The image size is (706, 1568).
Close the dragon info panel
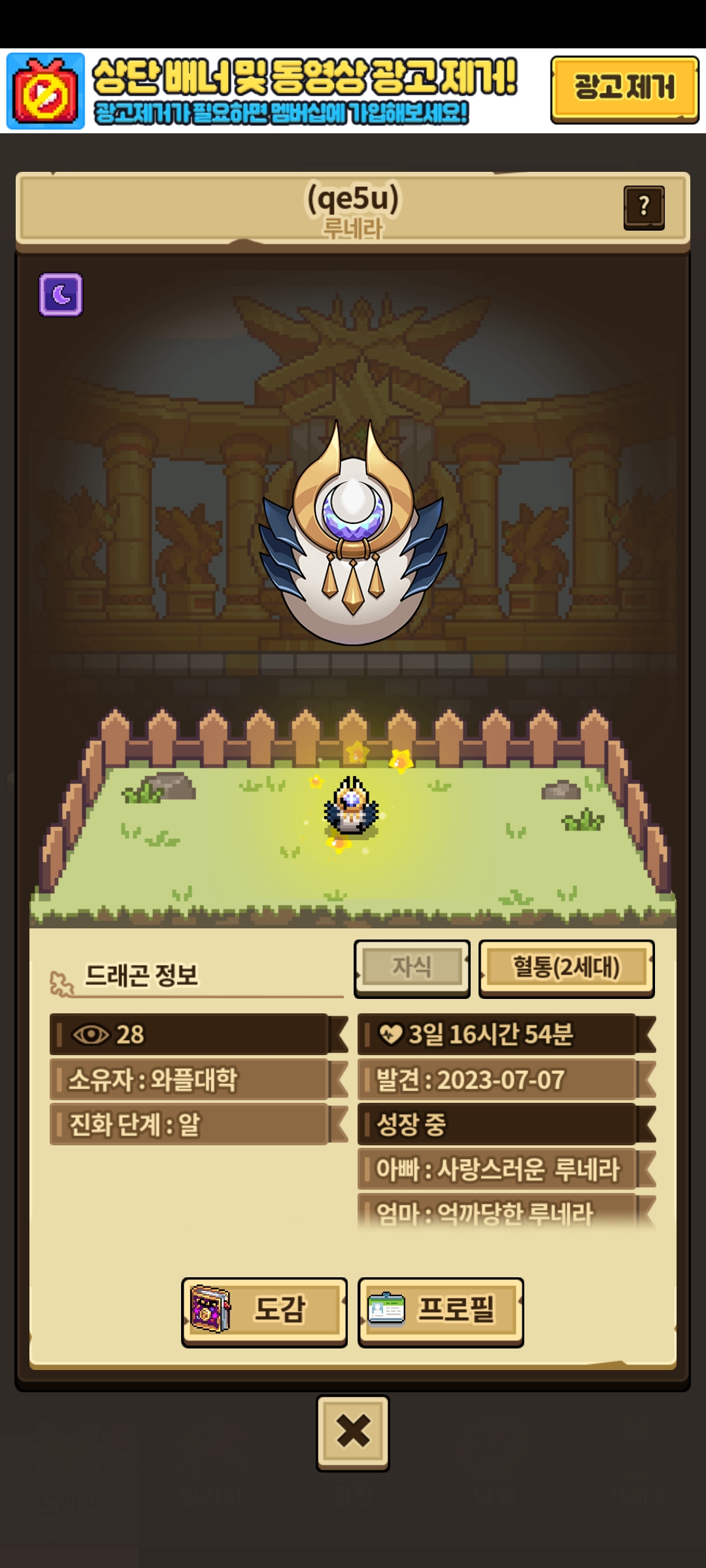pyautogui.click(x=353, y=1433)
